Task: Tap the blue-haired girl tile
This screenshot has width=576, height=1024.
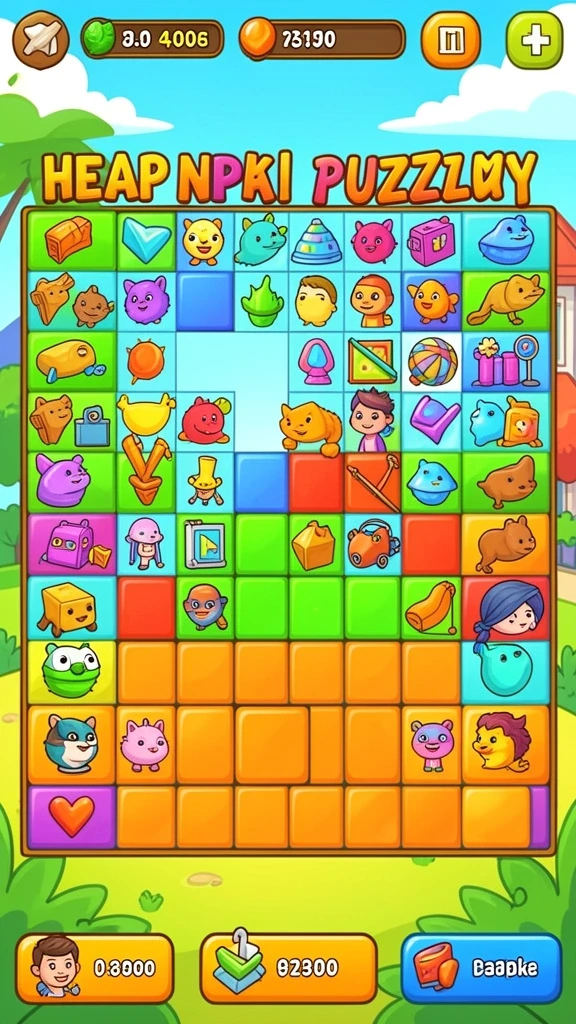Action: click(x=506, y=607)
